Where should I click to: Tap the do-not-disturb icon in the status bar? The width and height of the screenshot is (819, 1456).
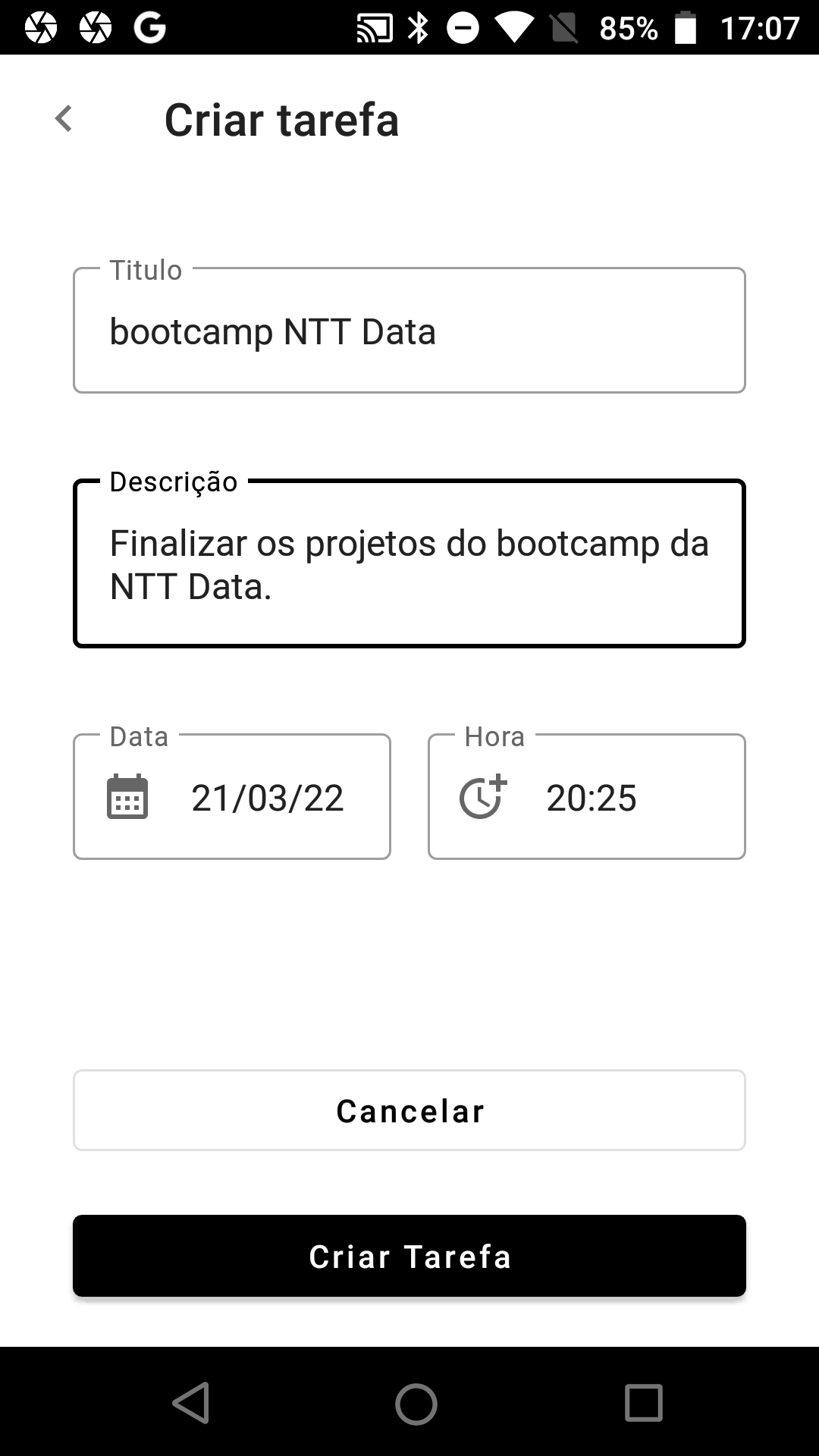(463, 29)
